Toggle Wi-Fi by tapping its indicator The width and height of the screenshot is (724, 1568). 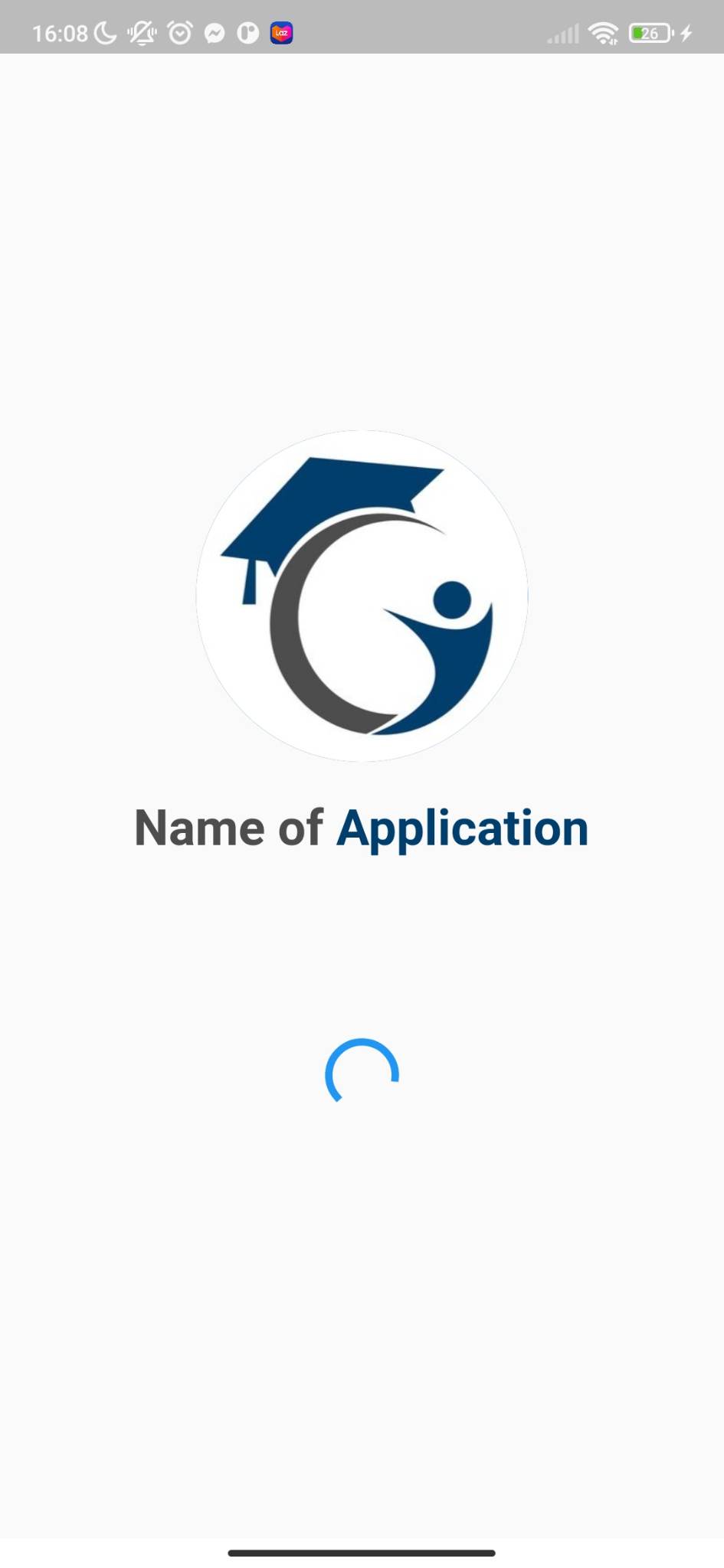click(604, 32)
